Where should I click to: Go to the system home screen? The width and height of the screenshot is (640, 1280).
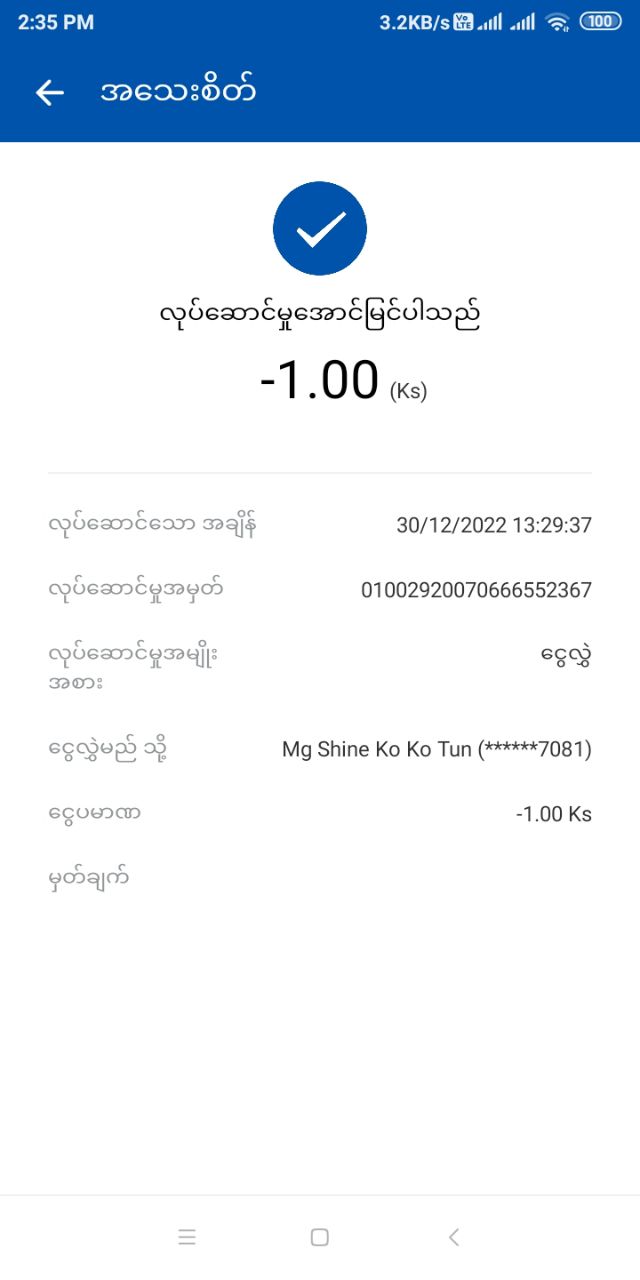(320, 1237)
